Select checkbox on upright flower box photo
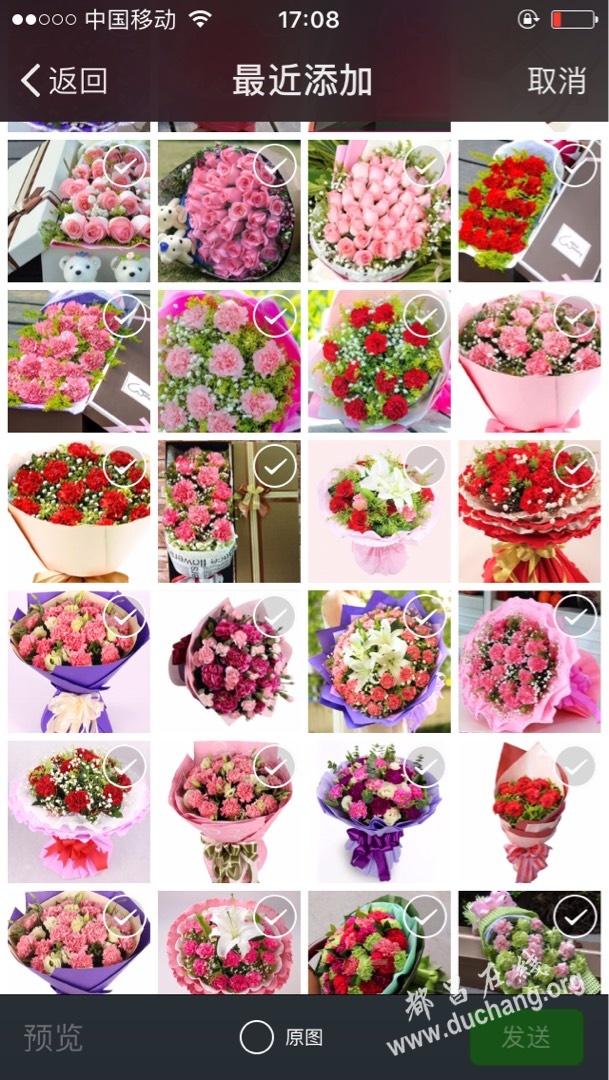609x1080 pixels. (x=275, y=466)
